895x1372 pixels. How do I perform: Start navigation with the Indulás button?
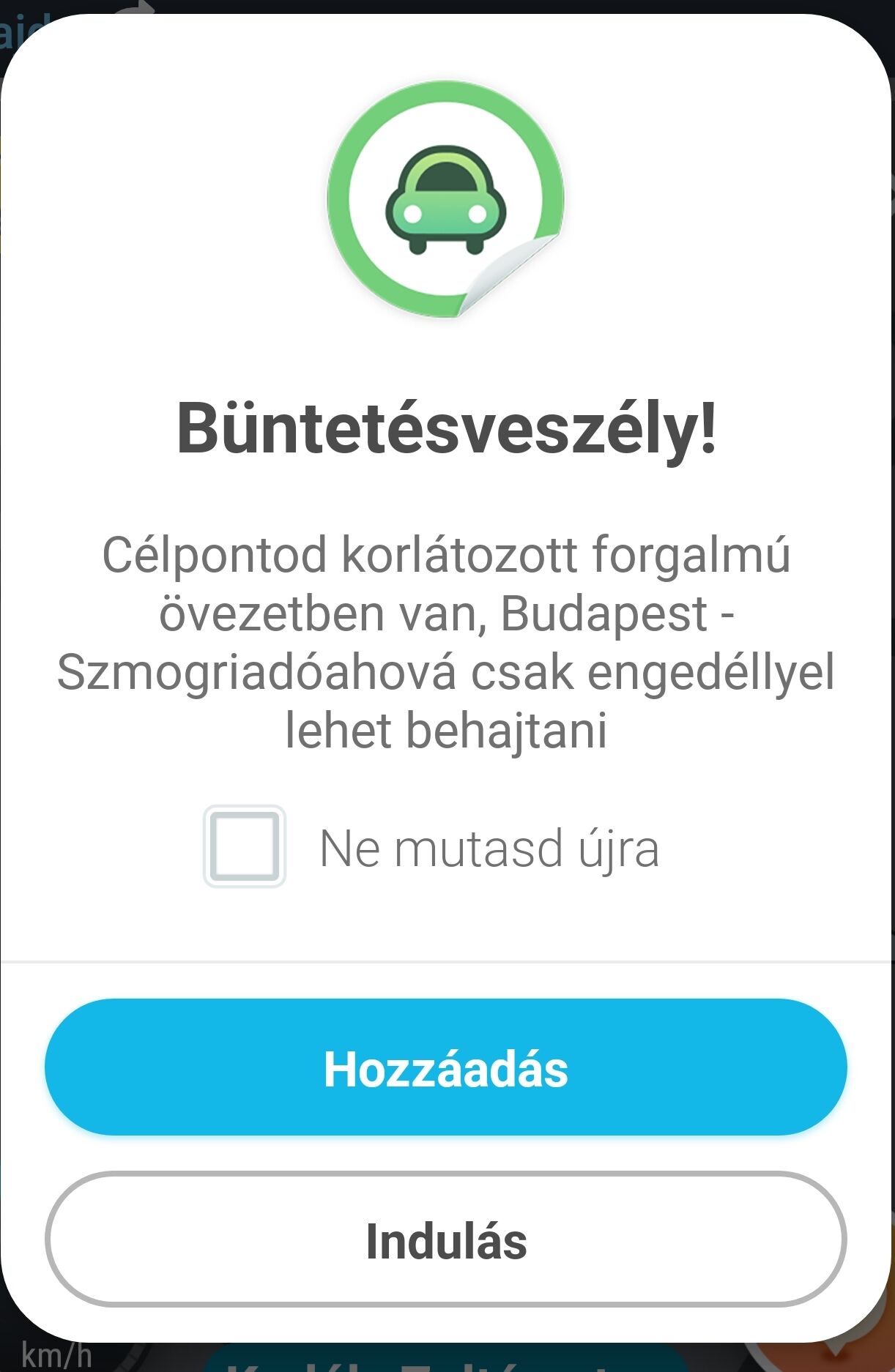pos(446,1240)
